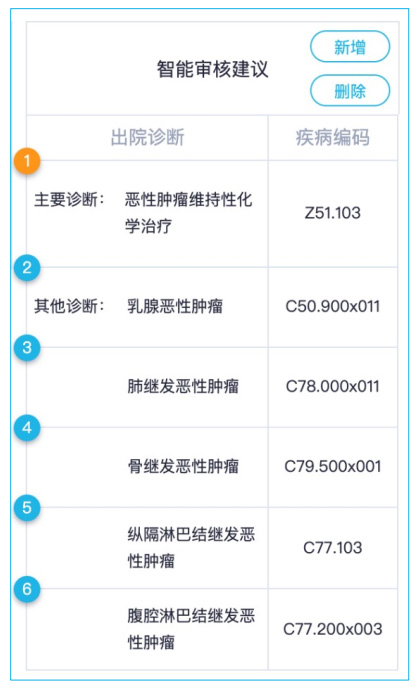Tap the 删除 button
This screenshot has height=689, width=415.
(x=350, y=91)
